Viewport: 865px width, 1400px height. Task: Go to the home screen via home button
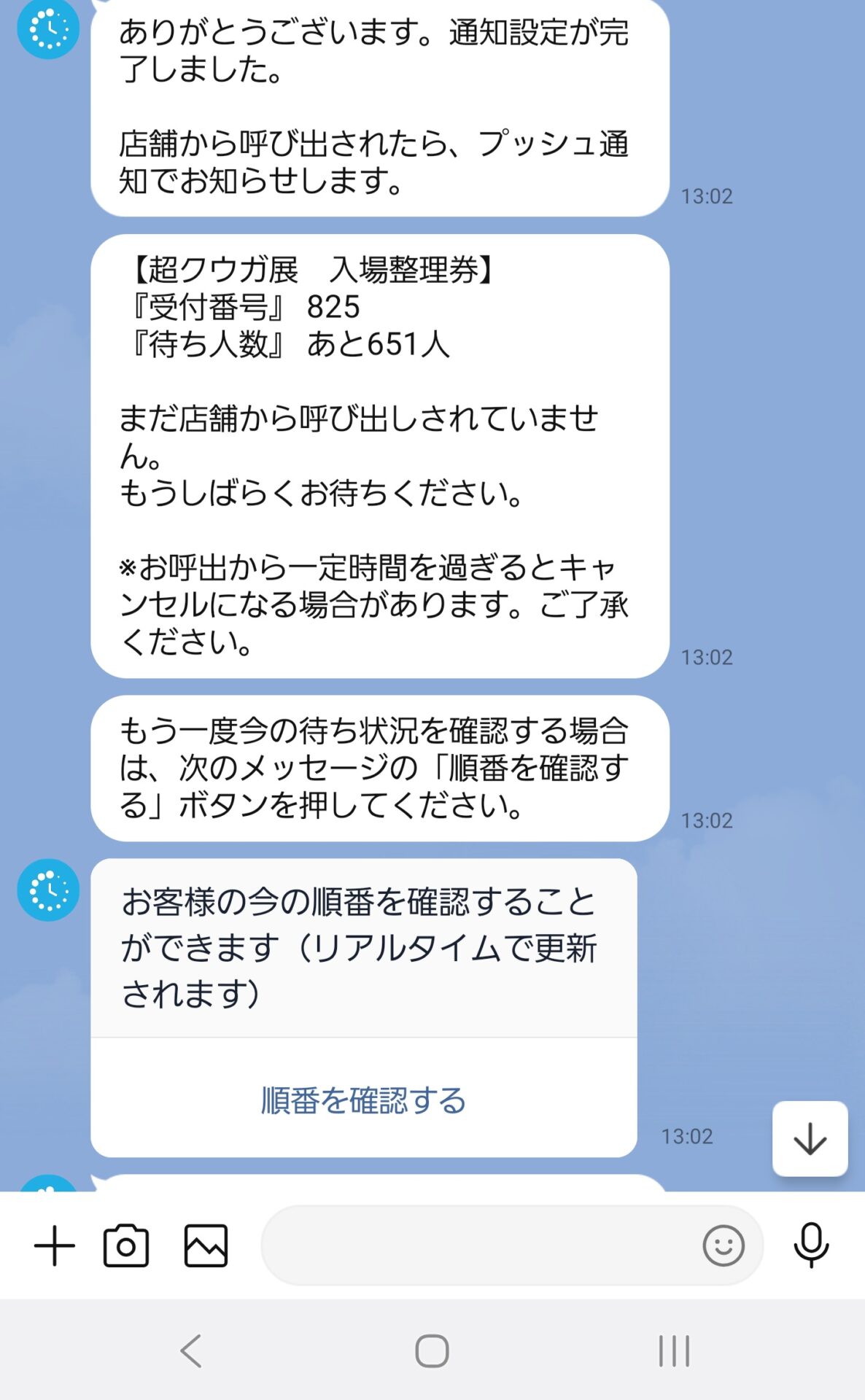[x=432, y=1350]
